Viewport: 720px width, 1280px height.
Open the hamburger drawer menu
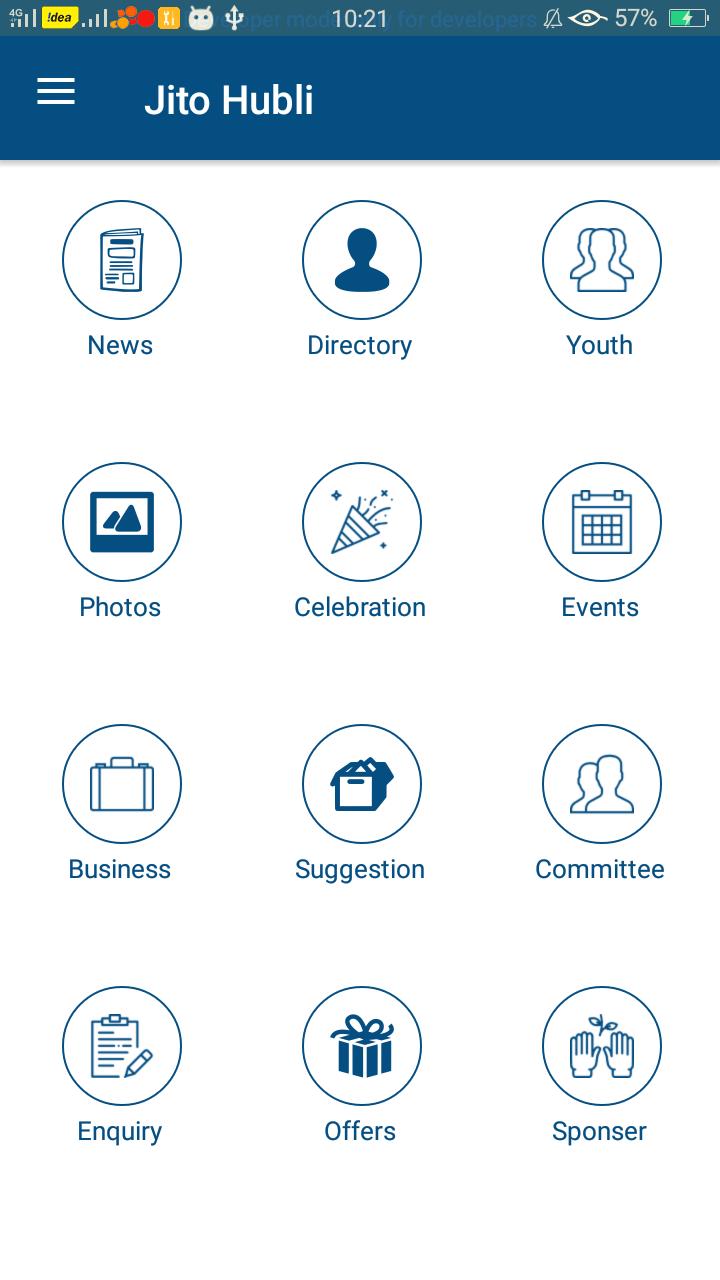click(56, 93)
